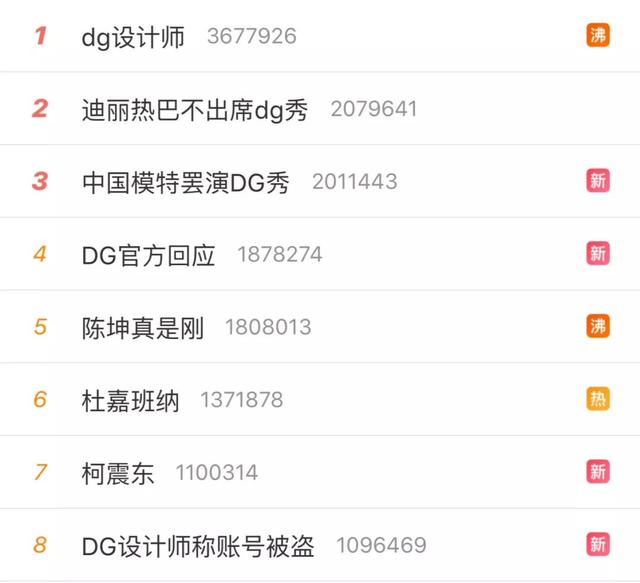Open the 陈坤真是刚 topic

[x=142, y=327]
